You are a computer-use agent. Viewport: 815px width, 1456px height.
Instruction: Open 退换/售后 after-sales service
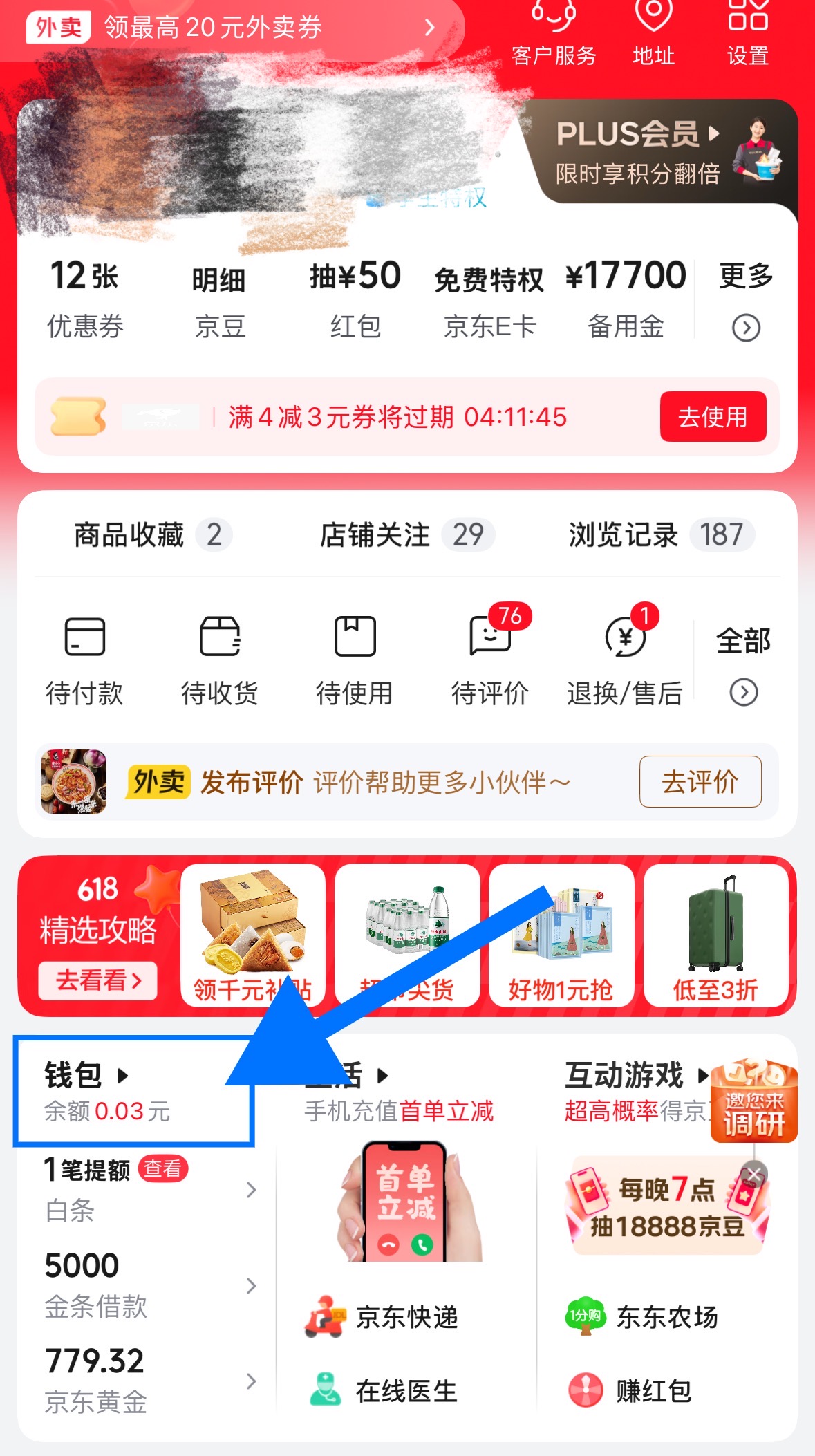[625, 660]
